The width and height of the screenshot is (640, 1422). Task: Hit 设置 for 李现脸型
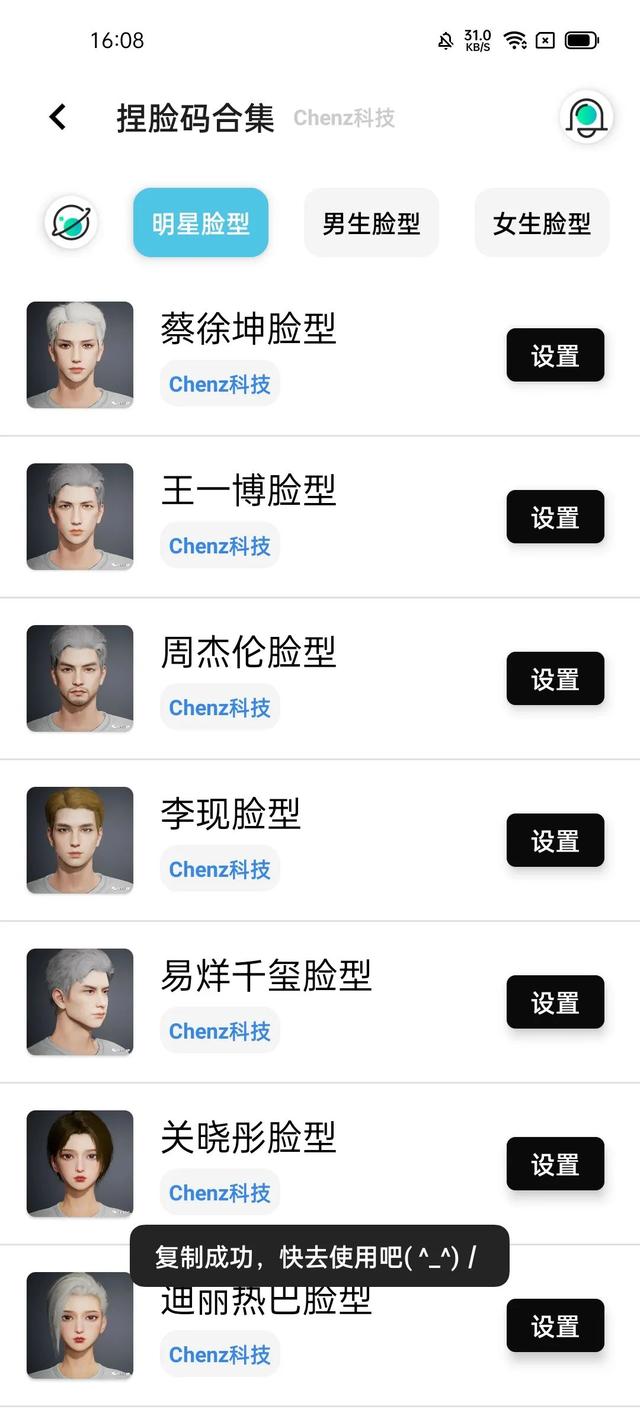tap(555, 841)
